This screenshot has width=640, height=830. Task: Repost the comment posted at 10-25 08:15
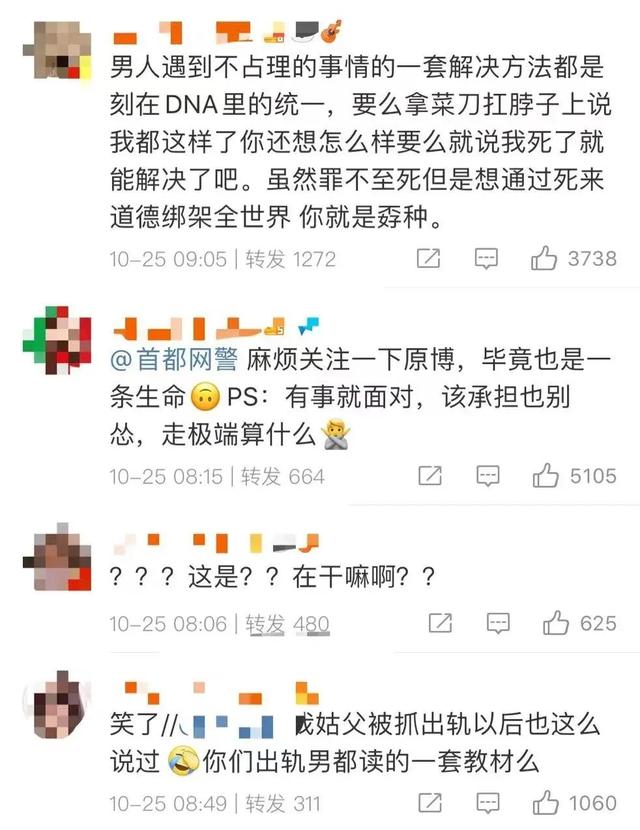pyautogui.click(x=428, y=476)
